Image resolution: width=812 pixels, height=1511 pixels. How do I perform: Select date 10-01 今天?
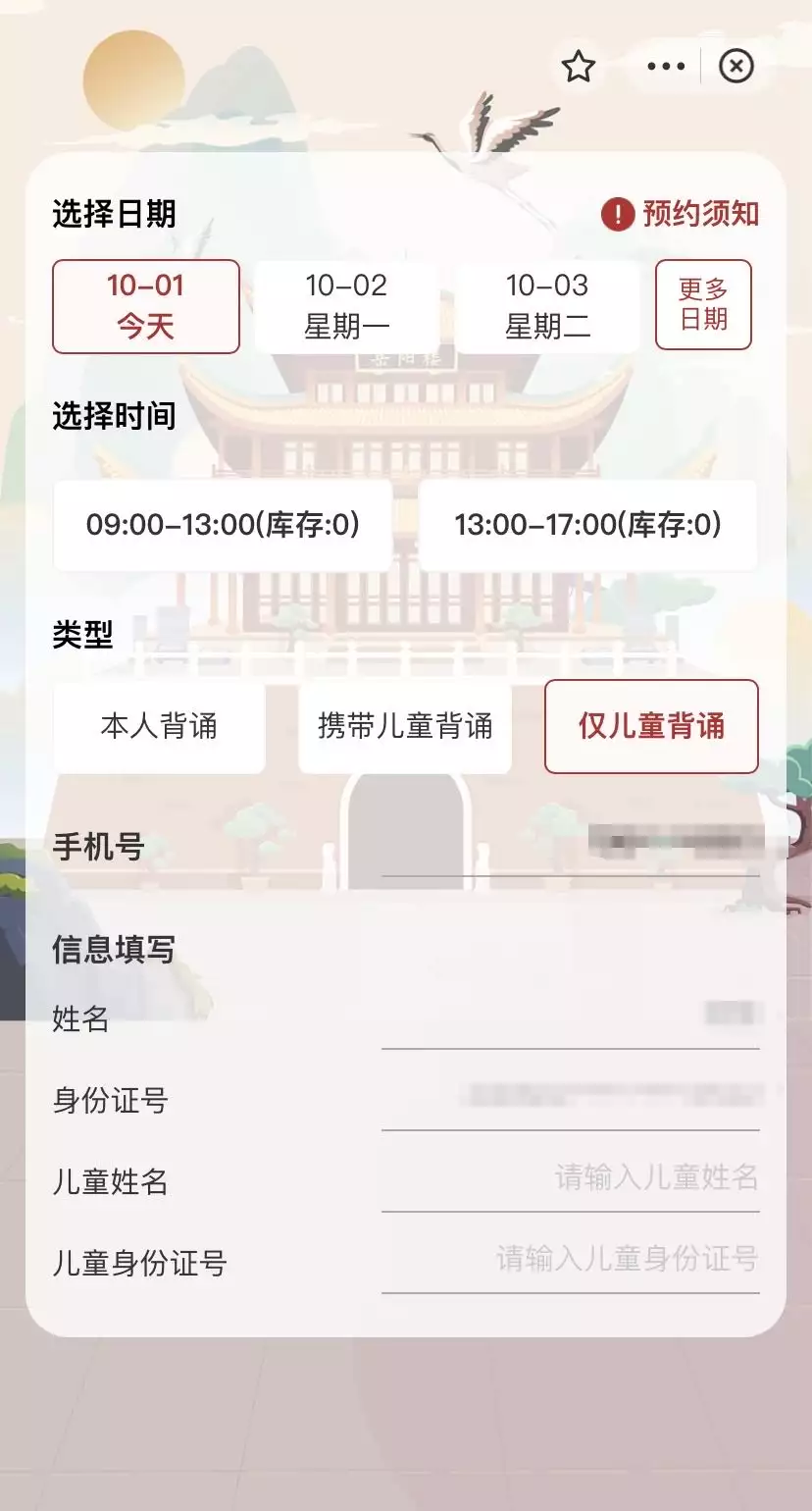pos(146,306)
